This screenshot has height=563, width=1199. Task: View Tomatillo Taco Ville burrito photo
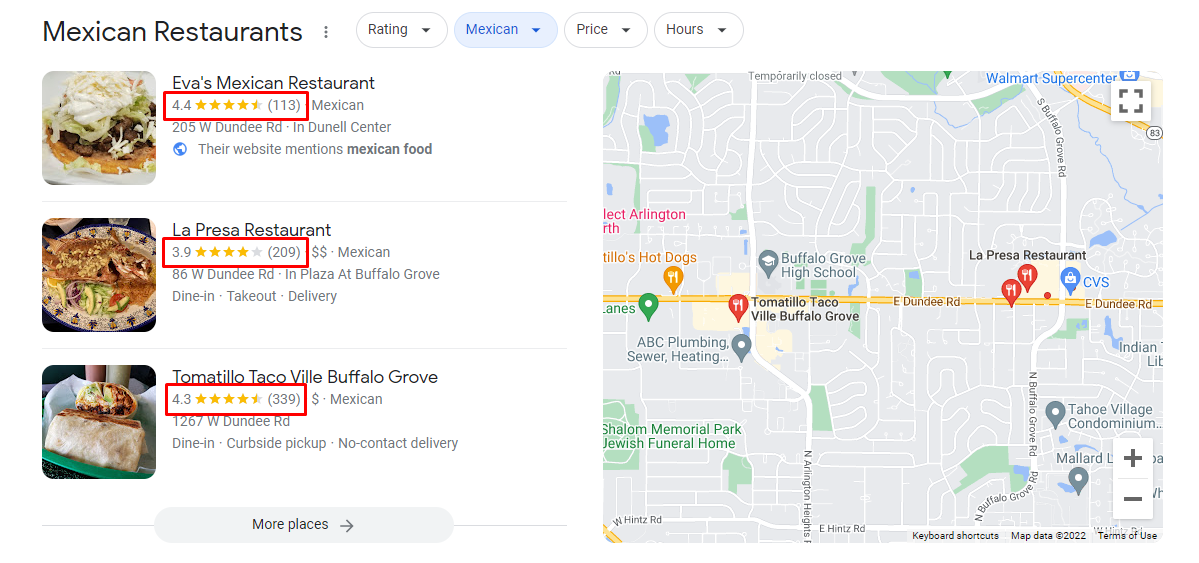pos(99,422)
